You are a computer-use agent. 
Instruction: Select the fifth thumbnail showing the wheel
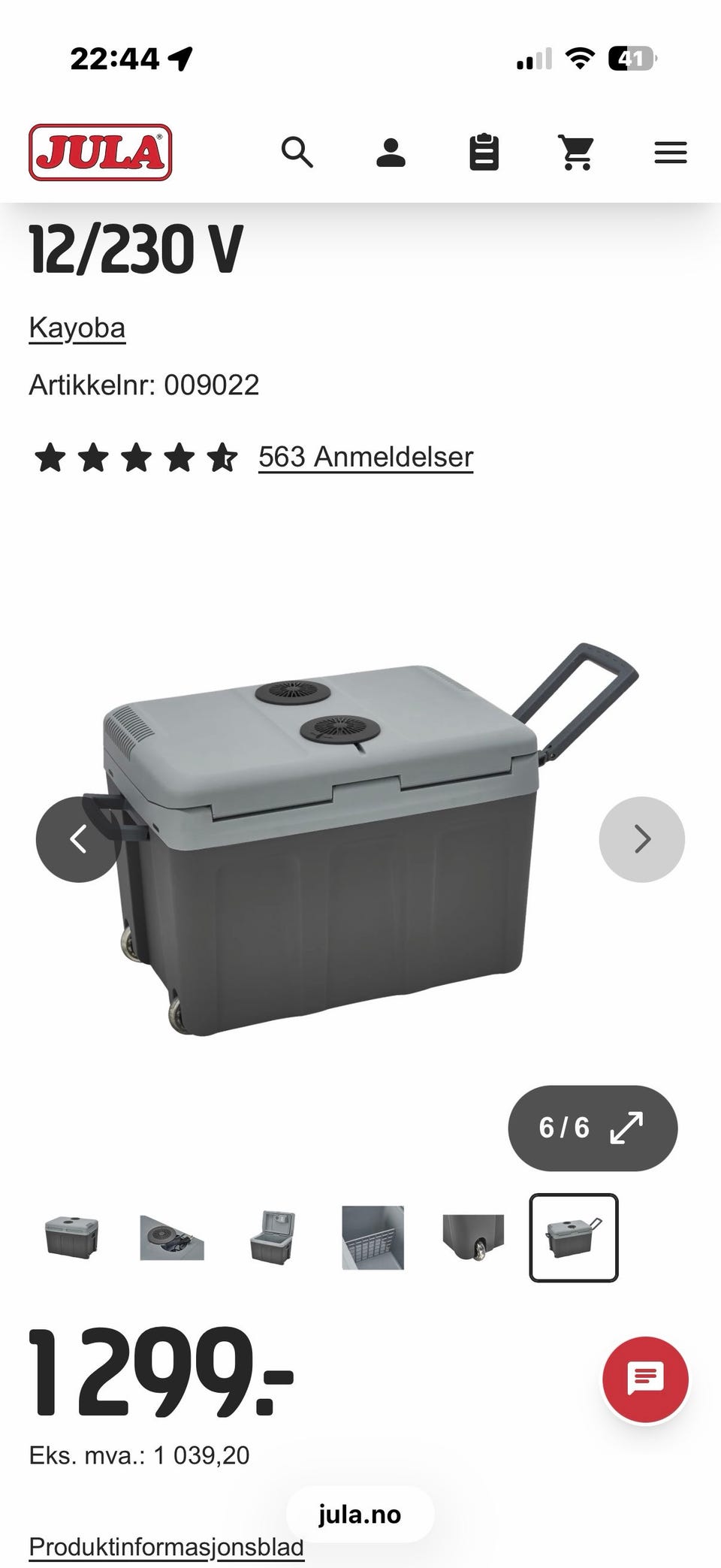(474, 1237)
